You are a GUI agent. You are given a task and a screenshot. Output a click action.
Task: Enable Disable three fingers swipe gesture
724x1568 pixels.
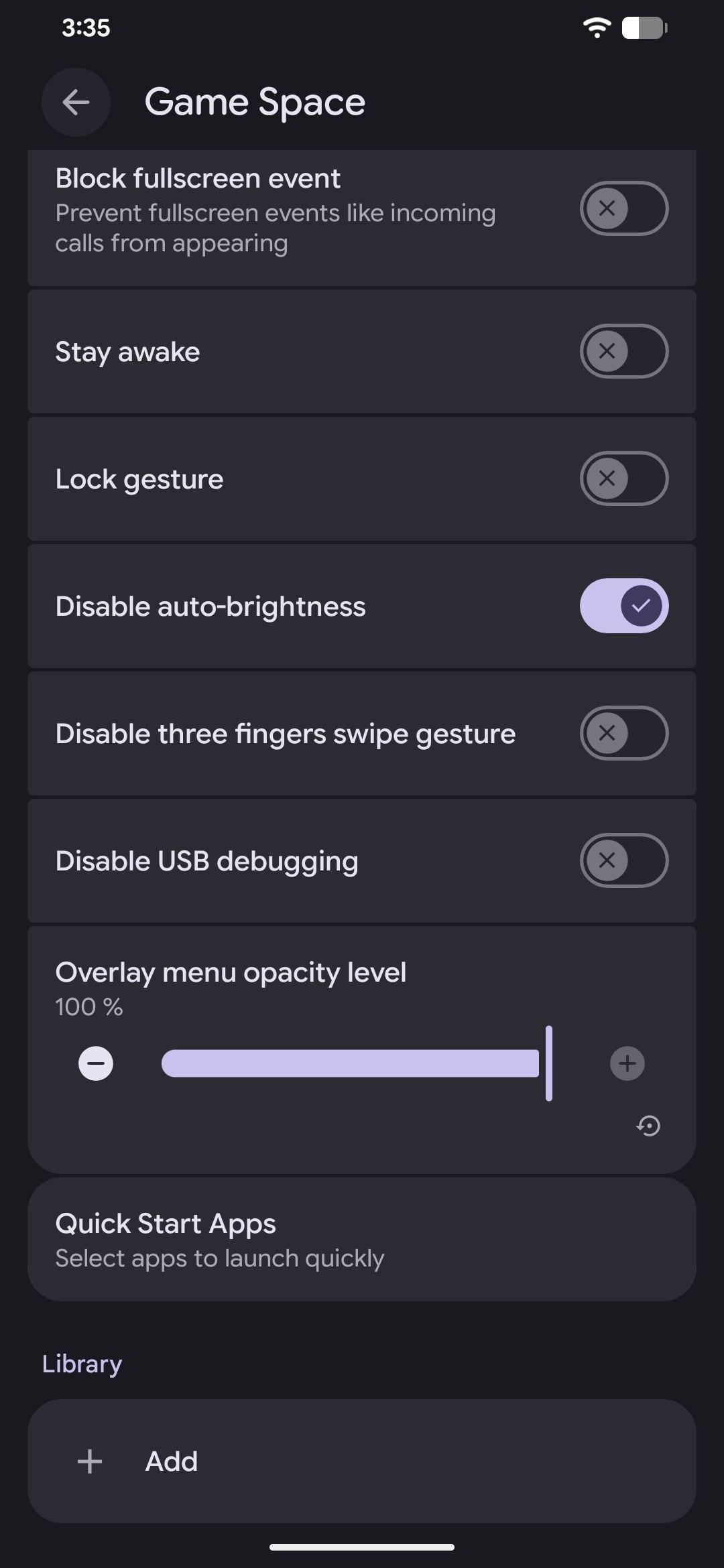[623, 733]
